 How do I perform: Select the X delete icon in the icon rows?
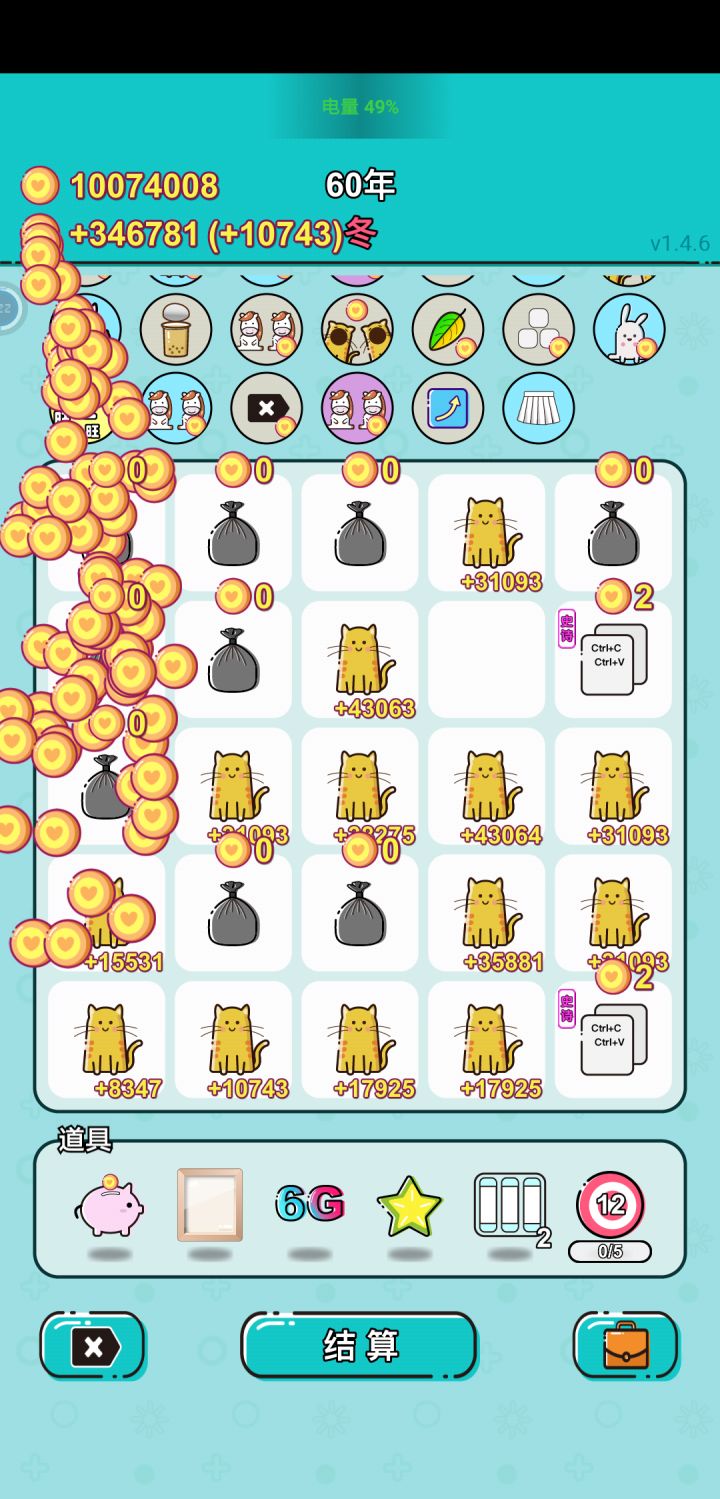pos(266,407)
